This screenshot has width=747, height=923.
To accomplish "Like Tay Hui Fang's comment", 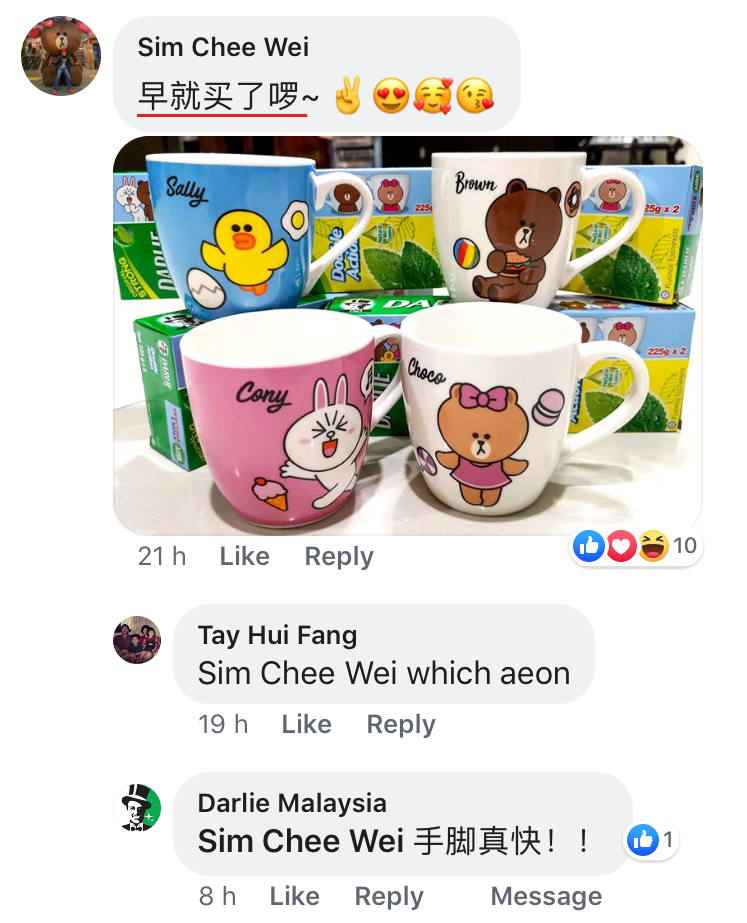I will pyautogui.click(x=306, y=725).
